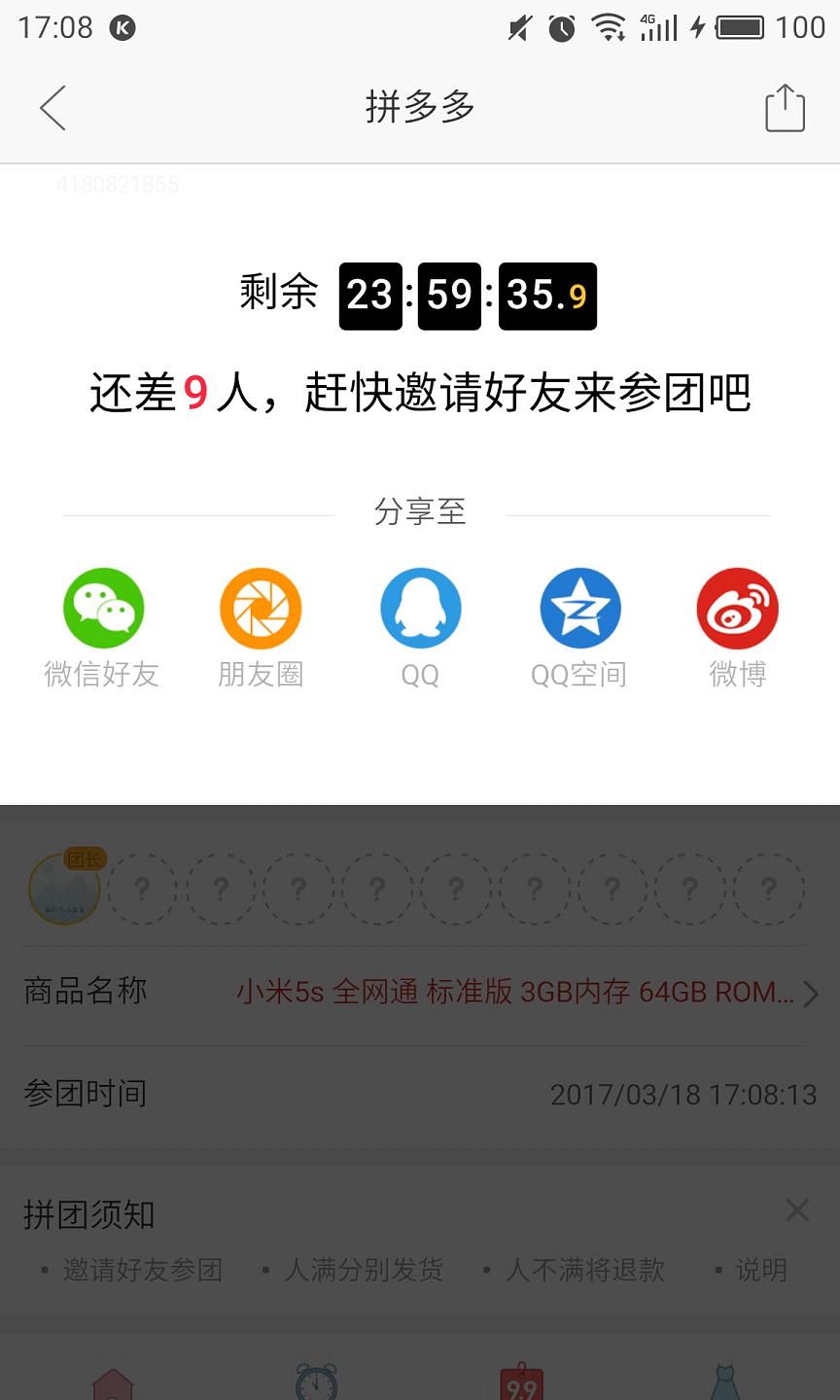Tap the 团长 leader avatar

[x=65, y=888]
